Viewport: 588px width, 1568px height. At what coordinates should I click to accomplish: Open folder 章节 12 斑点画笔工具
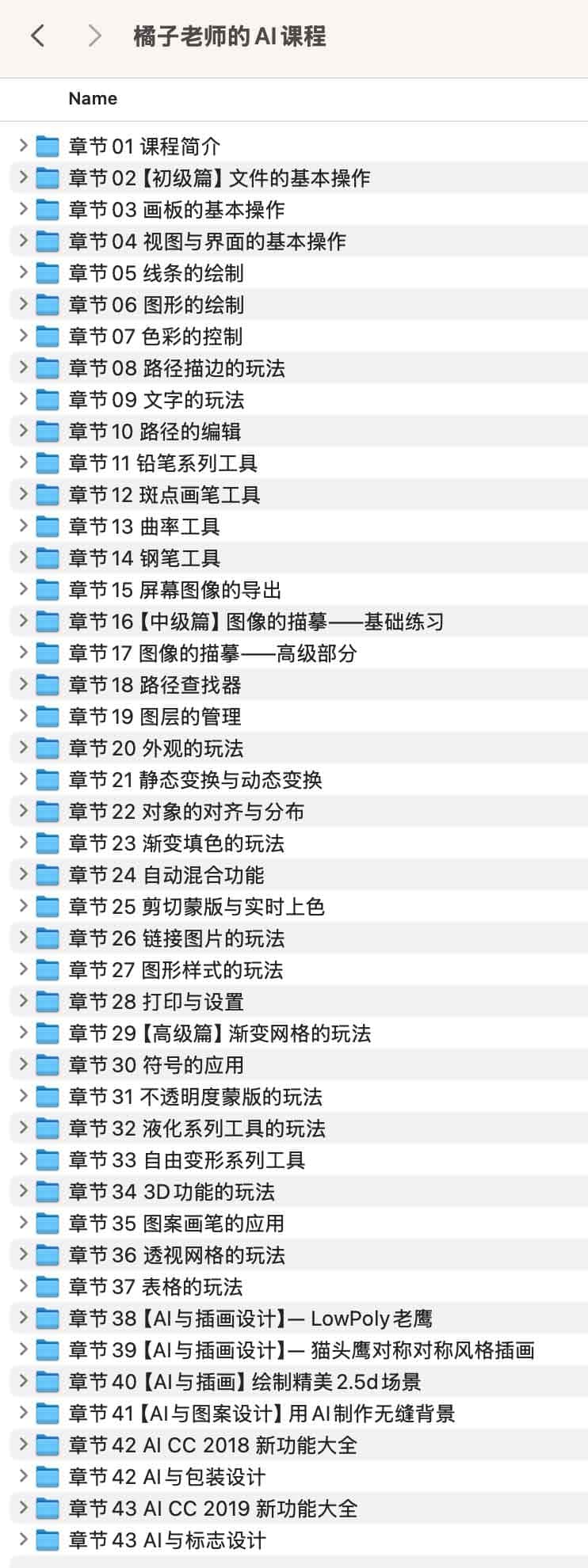pos(163,494)
